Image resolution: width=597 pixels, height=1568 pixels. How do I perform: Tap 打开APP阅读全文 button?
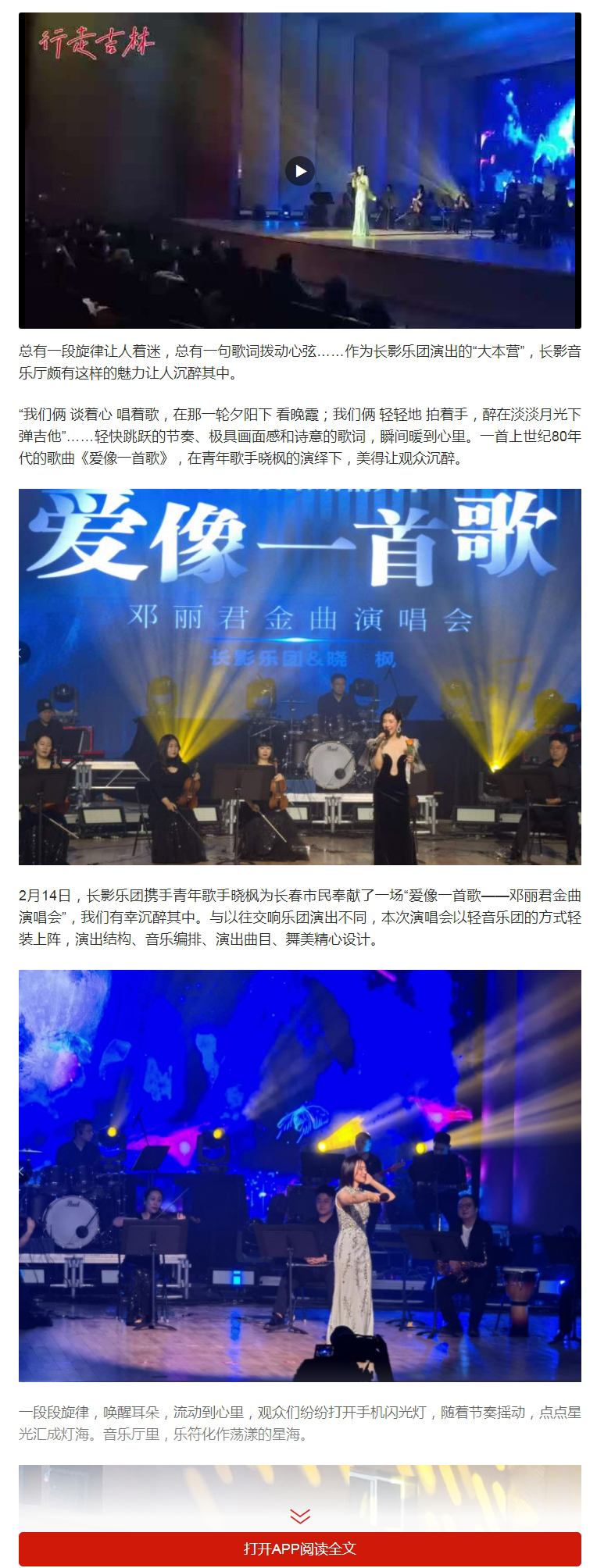(x=299, y=1548)
